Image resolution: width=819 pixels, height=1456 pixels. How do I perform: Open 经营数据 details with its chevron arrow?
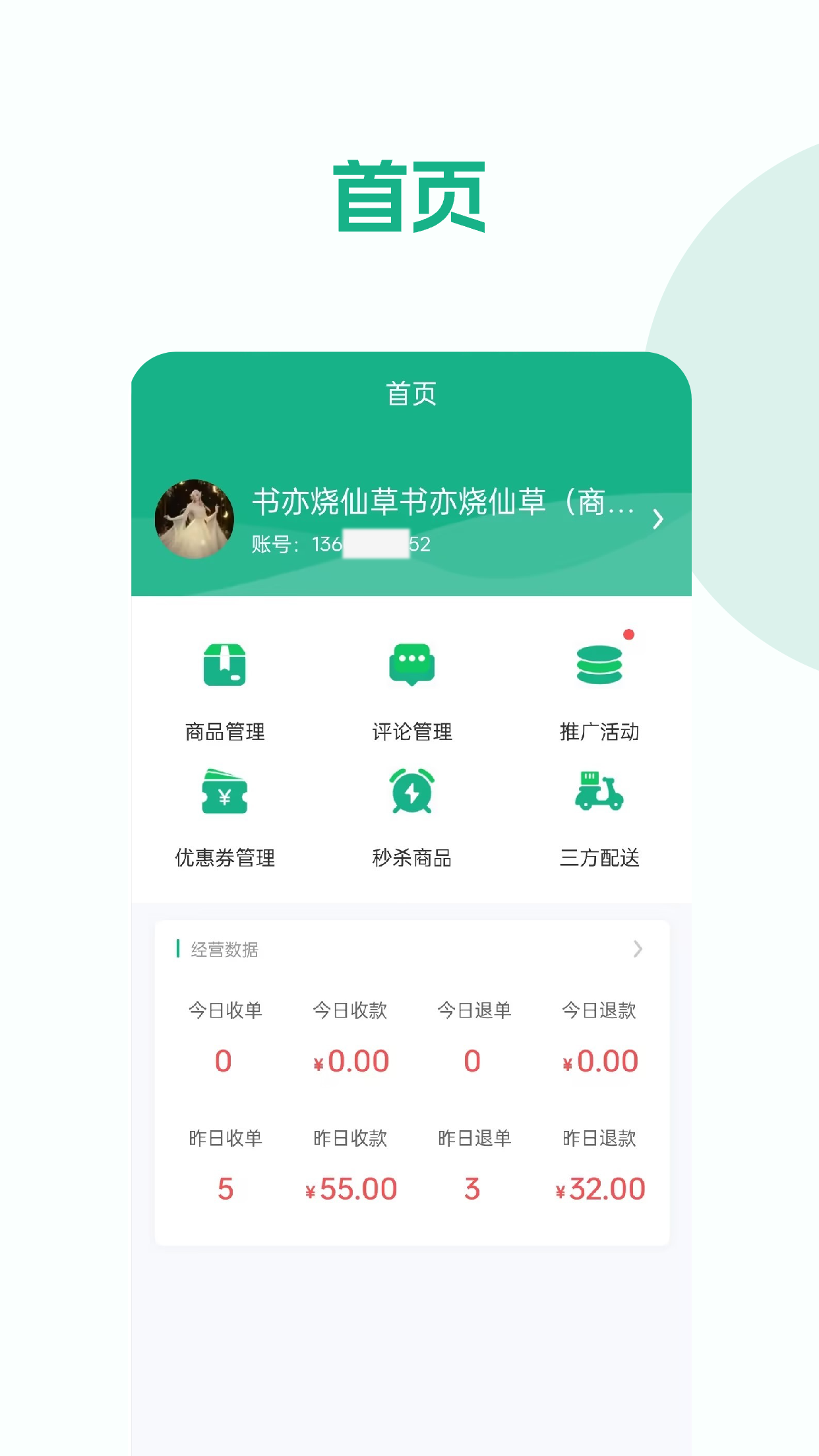tap(638, 950)
